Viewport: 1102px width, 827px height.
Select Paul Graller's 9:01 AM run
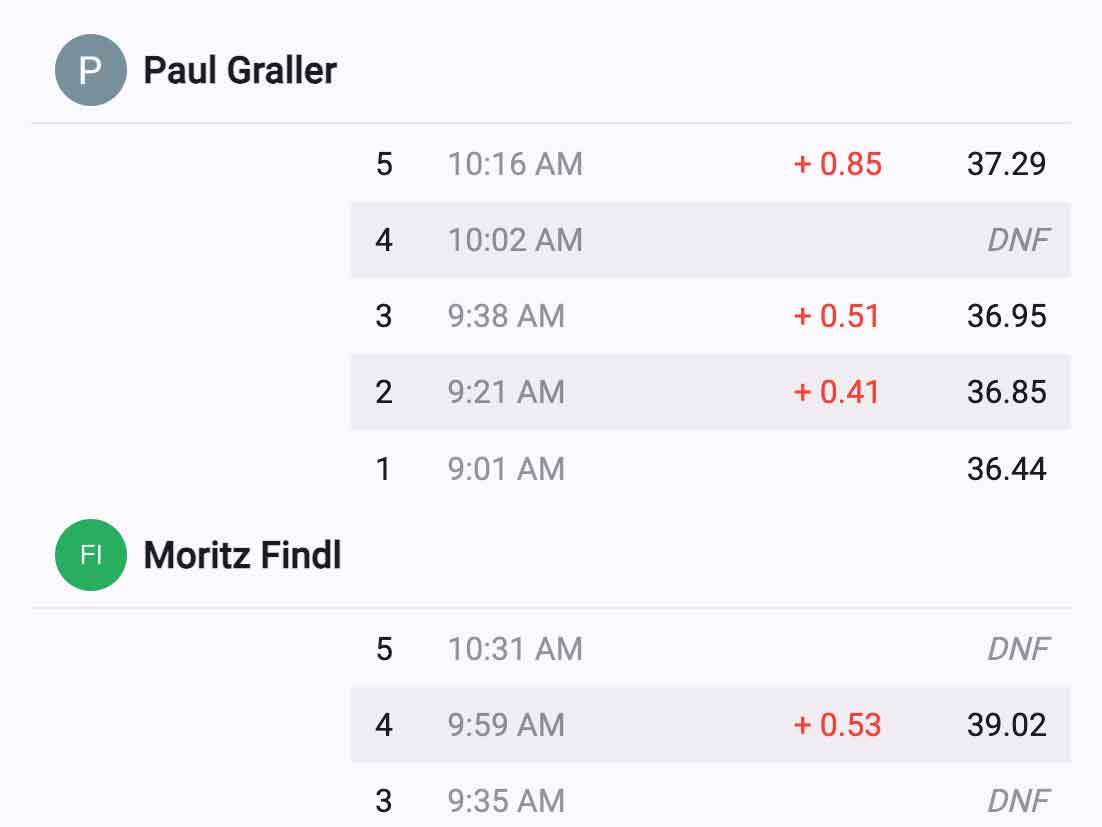tap(710, 468)
